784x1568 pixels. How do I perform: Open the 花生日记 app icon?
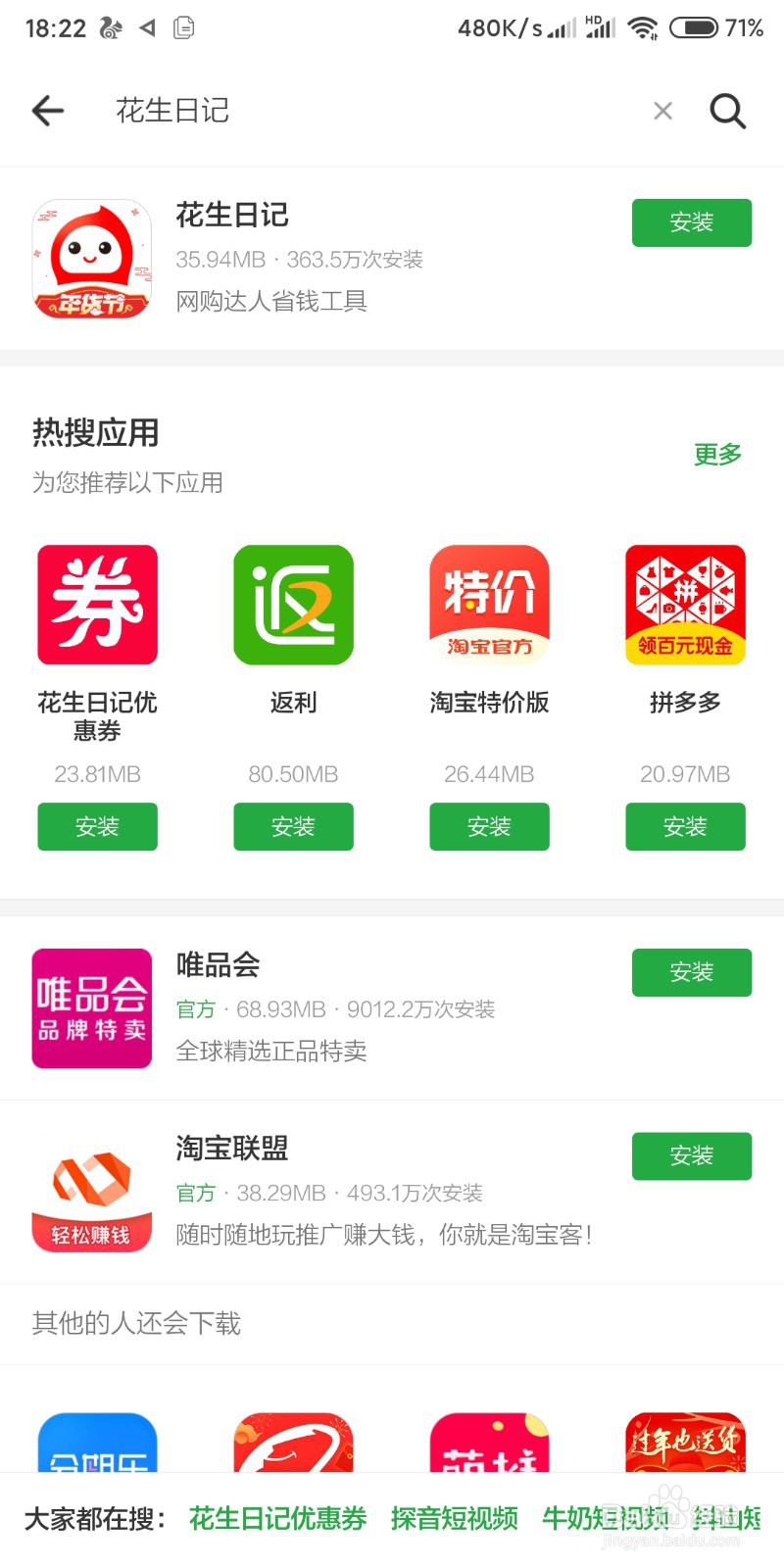point(91,257)
